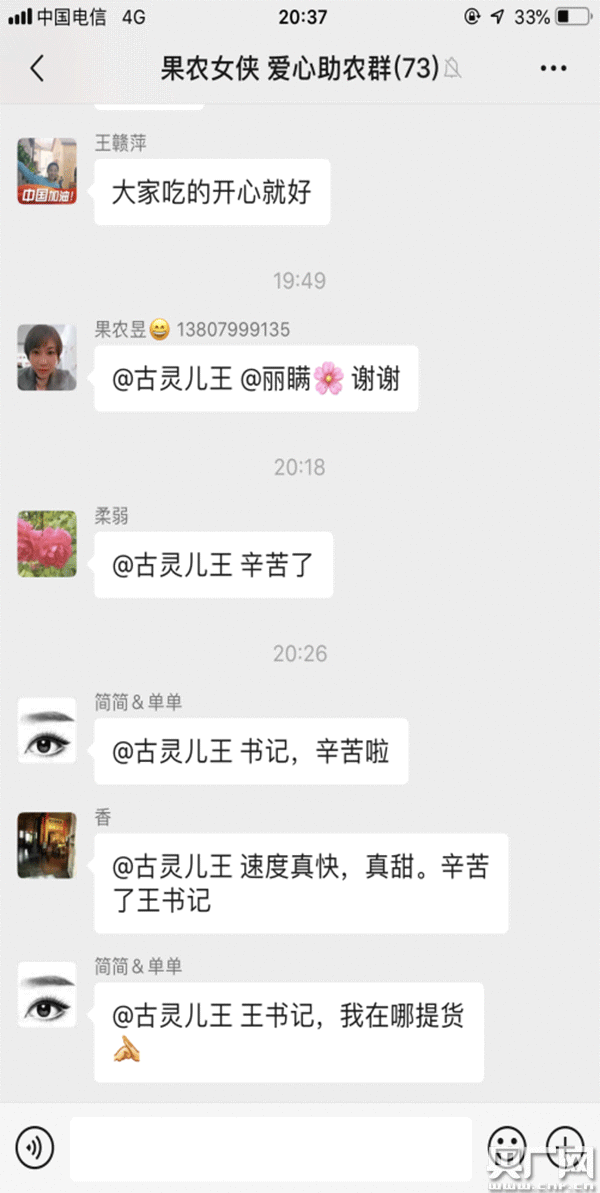600x1193 pixels.
Task: Open 香's profile avatar
Action: click(x=47, y=845)
